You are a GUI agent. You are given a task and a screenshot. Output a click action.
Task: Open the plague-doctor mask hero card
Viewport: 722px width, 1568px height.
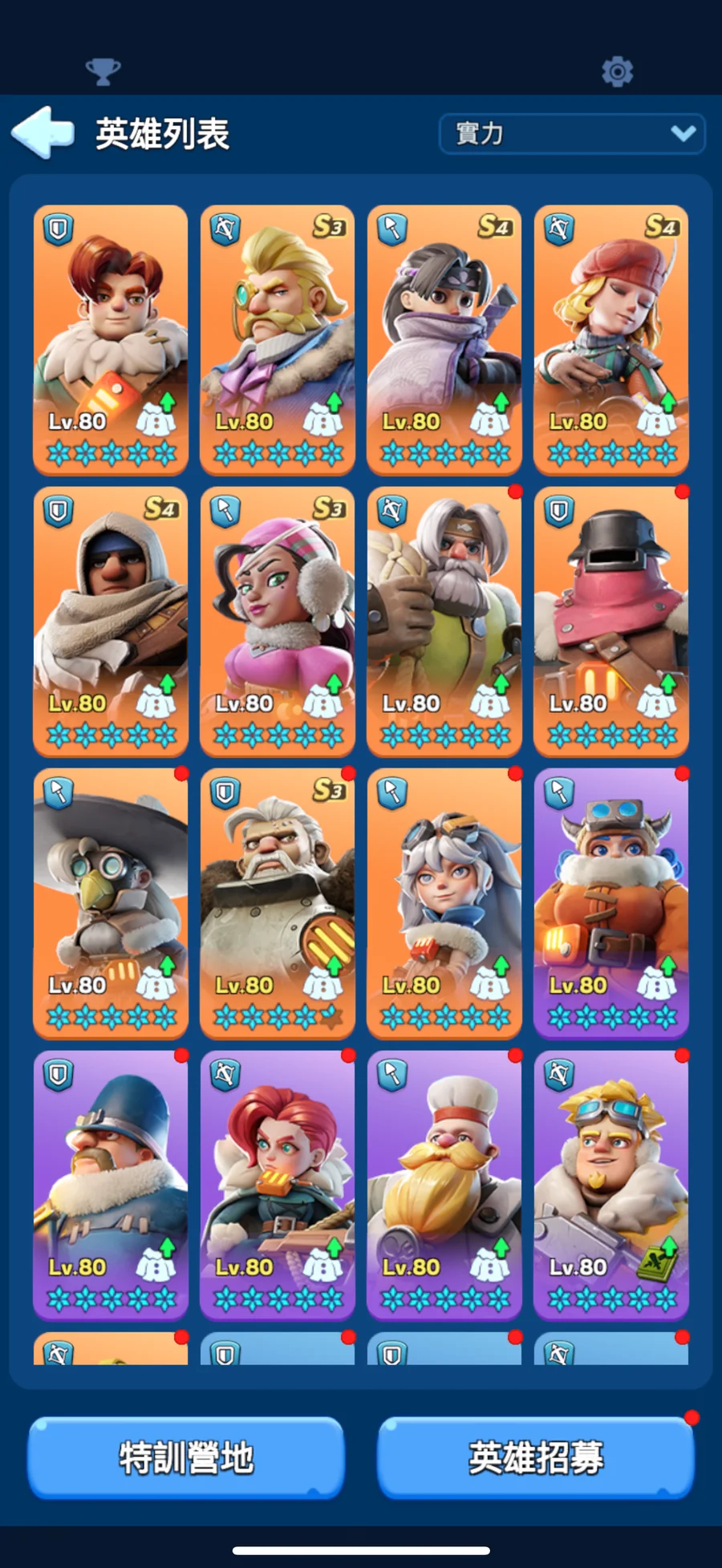click(x=111, y=901)
